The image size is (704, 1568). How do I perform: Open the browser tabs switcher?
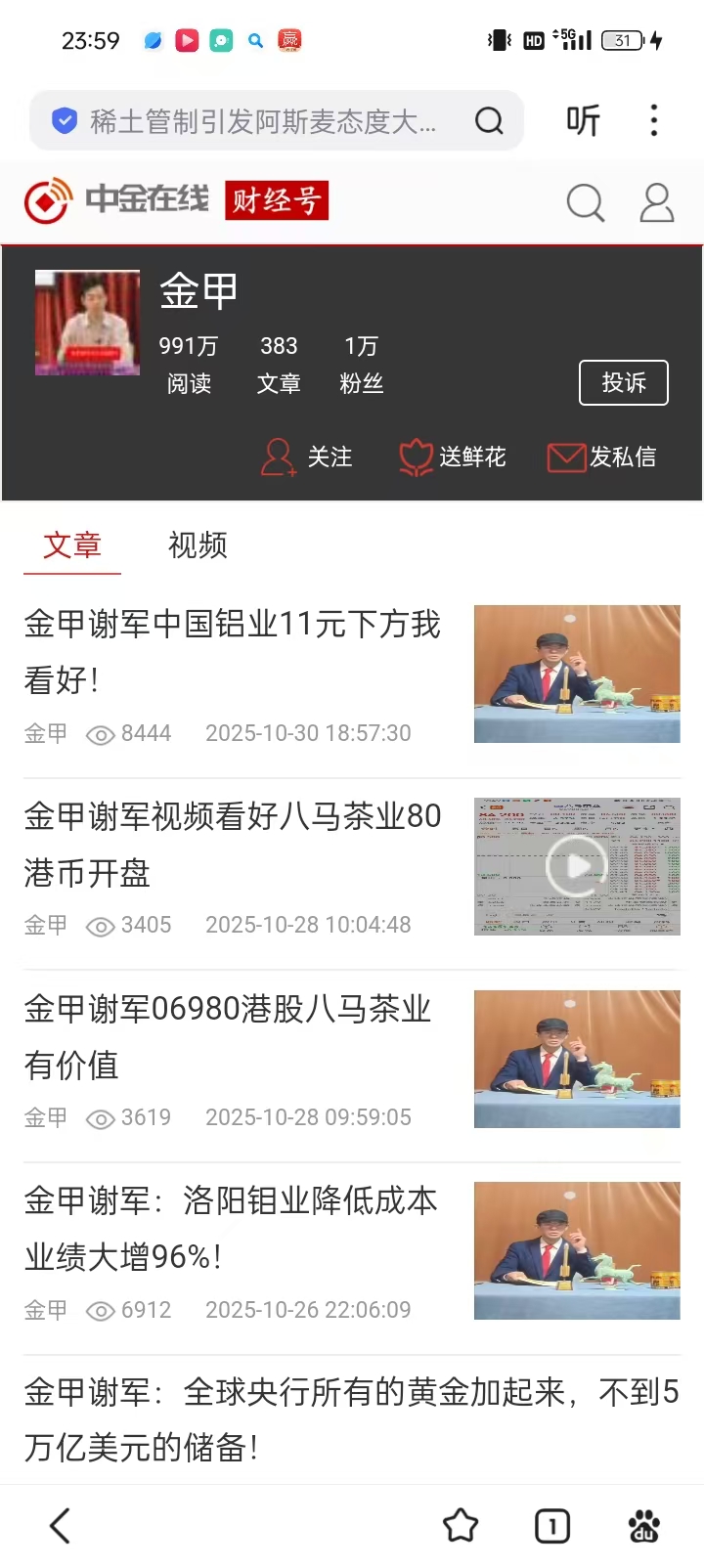[552, 1525]
